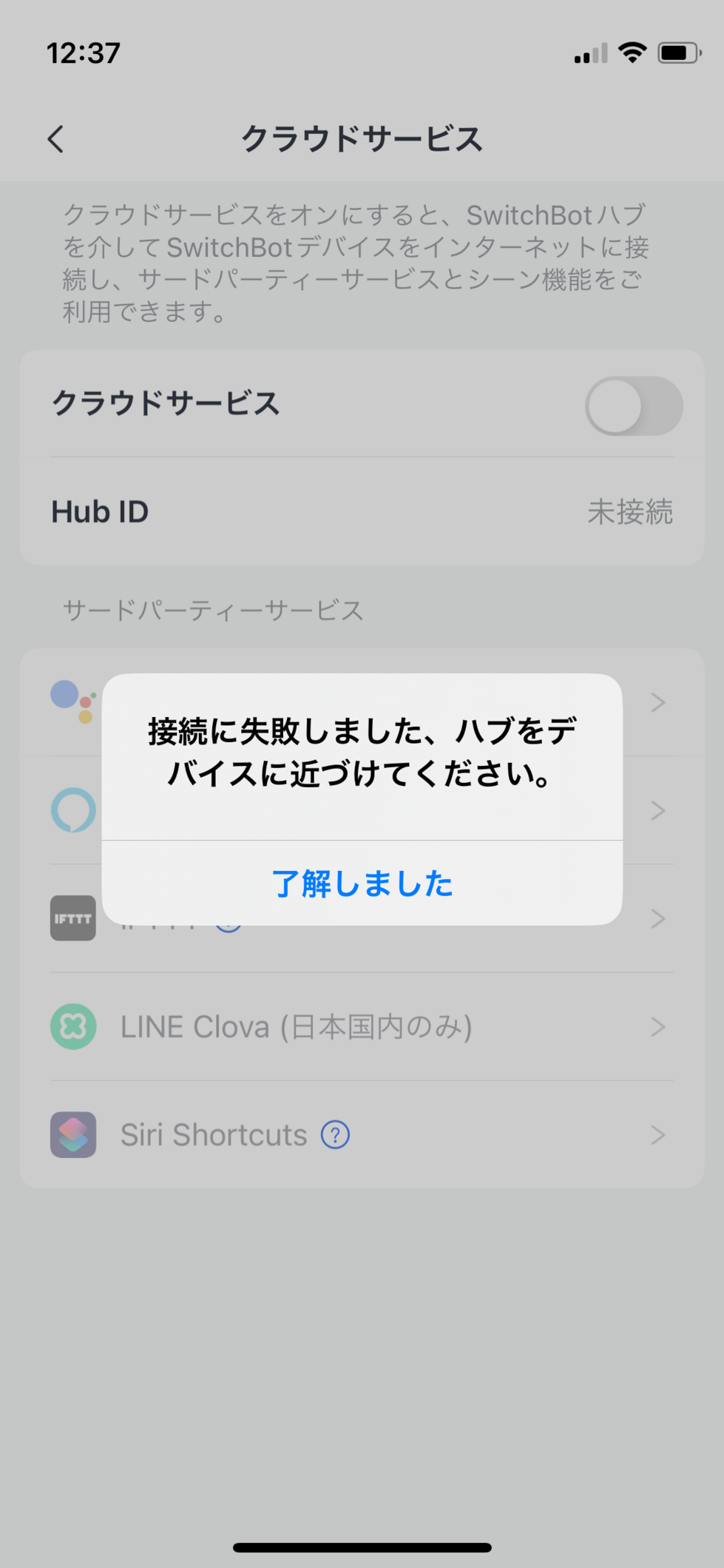Screen dimensions: 724x1568
Task: Open the help icon beside Siri Shortcuts
Action: point(335,1134)
